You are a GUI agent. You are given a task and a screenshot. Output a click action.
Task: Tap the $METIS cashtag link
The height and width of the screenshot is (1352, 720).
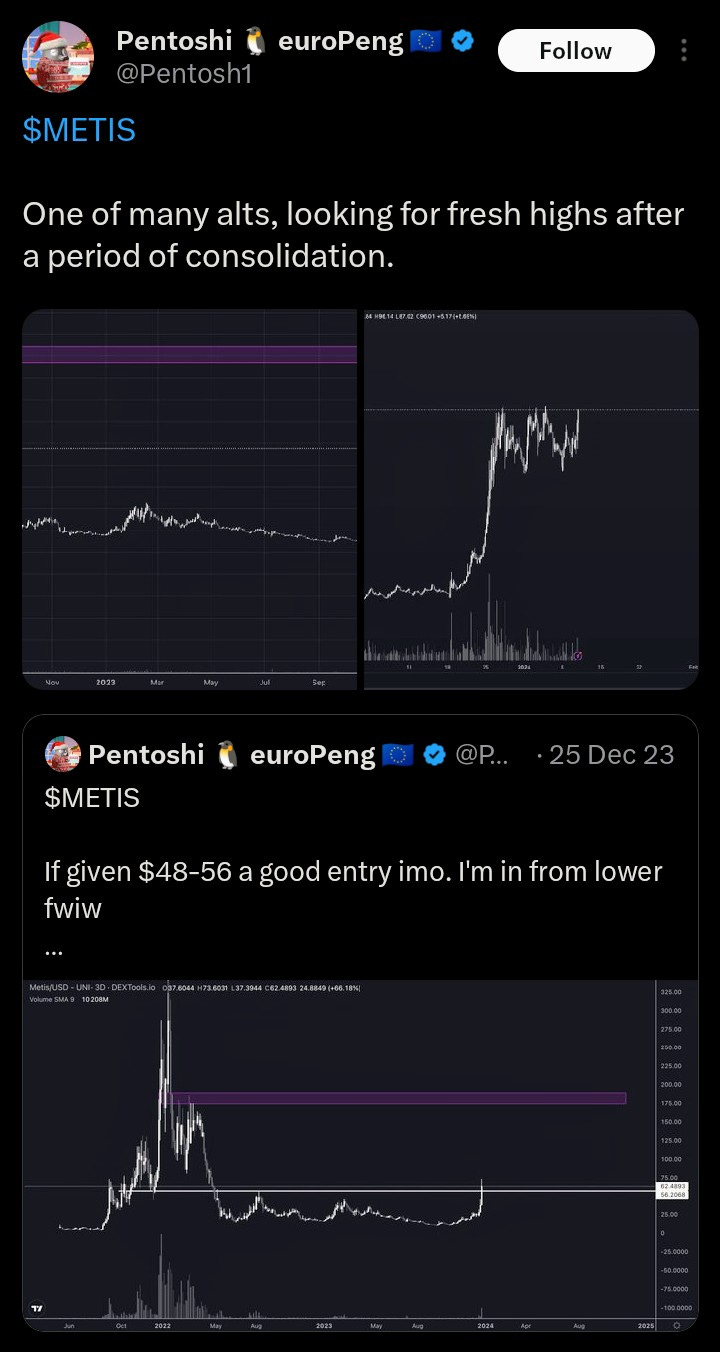(79, 129)
